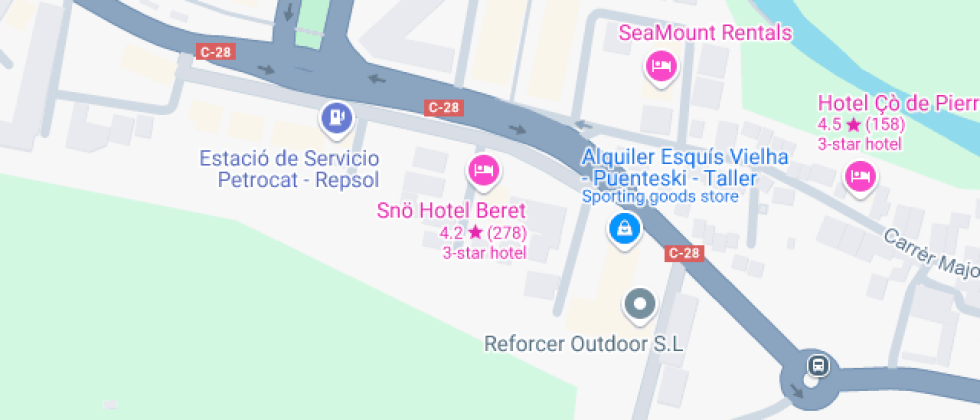
Task: View details for Snö Hotel Beret
Action: click(483, 170)
